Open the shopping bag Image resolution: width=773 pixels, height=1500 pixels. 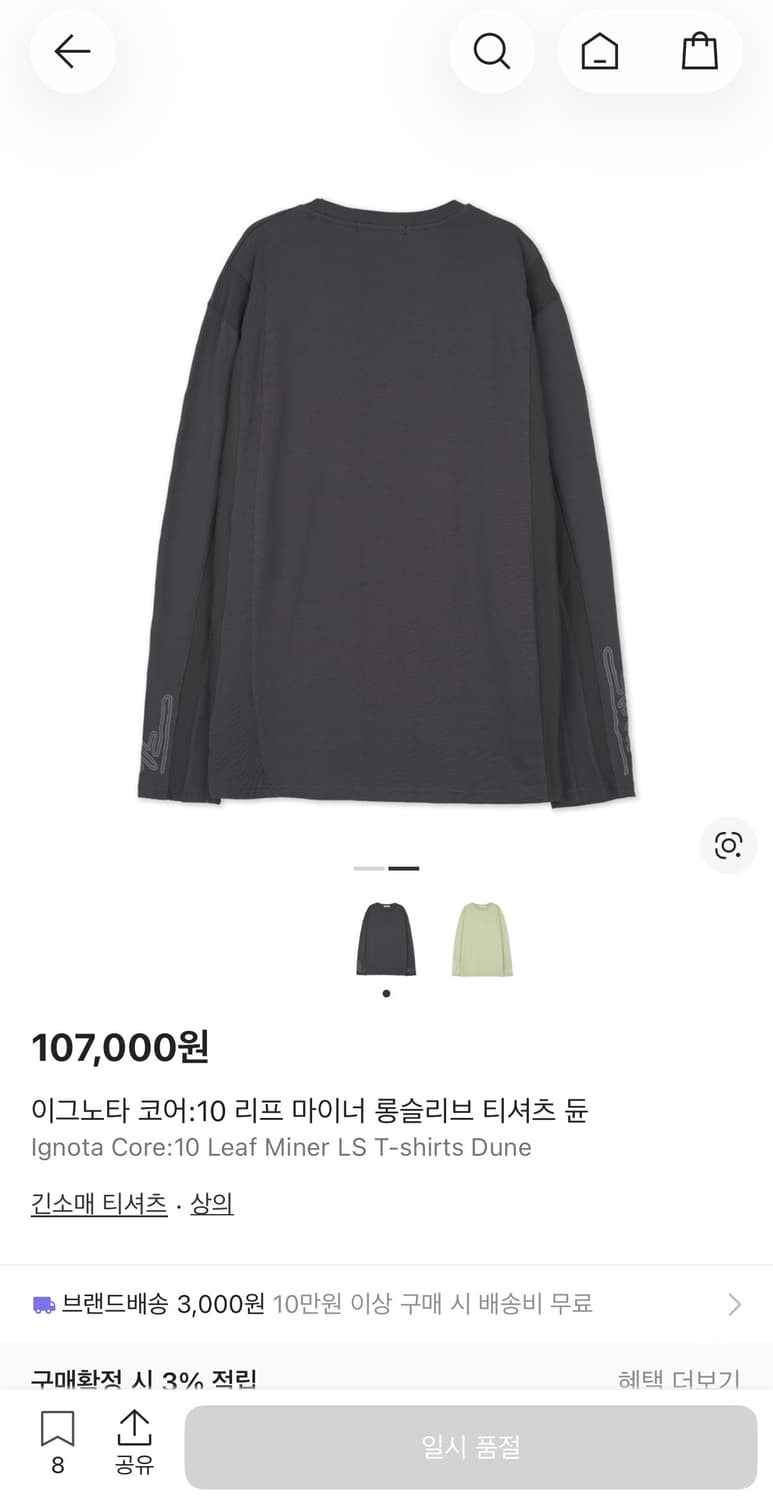(701, 51)
